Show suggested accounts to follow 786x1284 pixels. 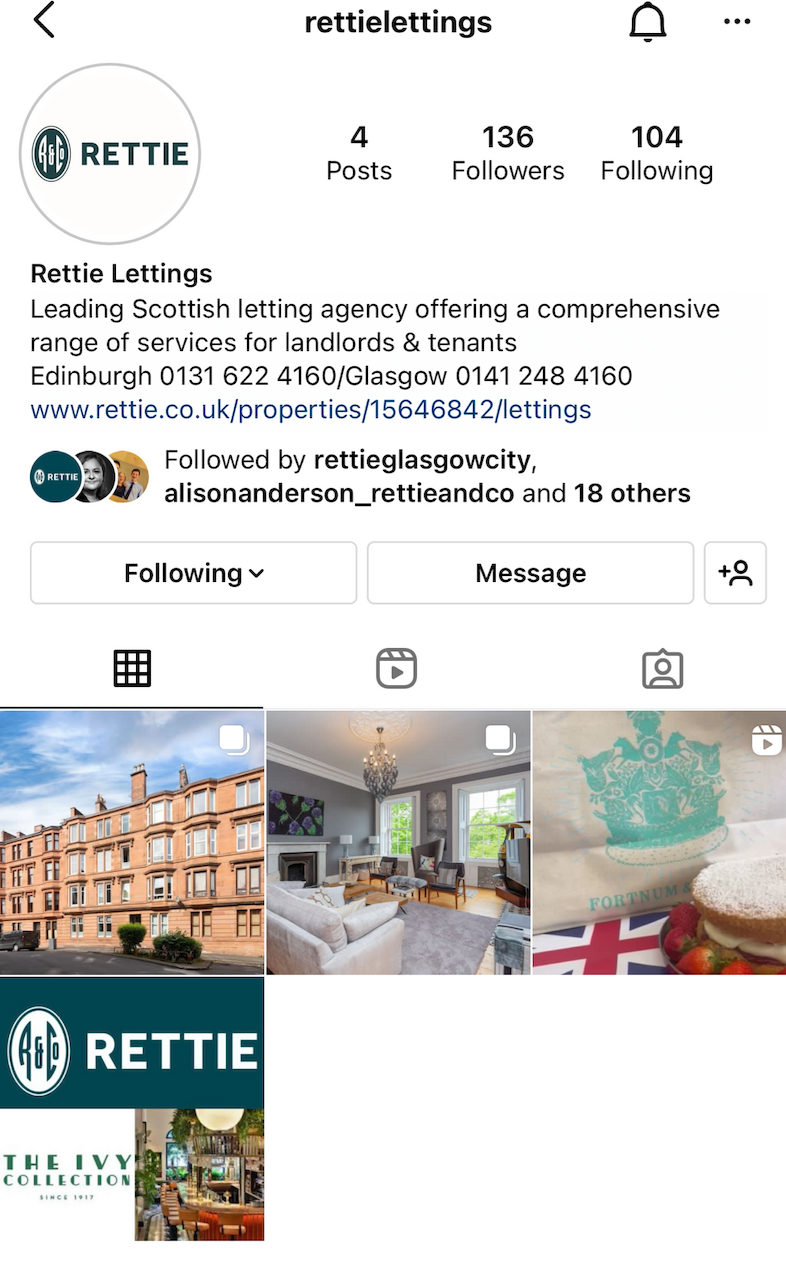(735, 573)
